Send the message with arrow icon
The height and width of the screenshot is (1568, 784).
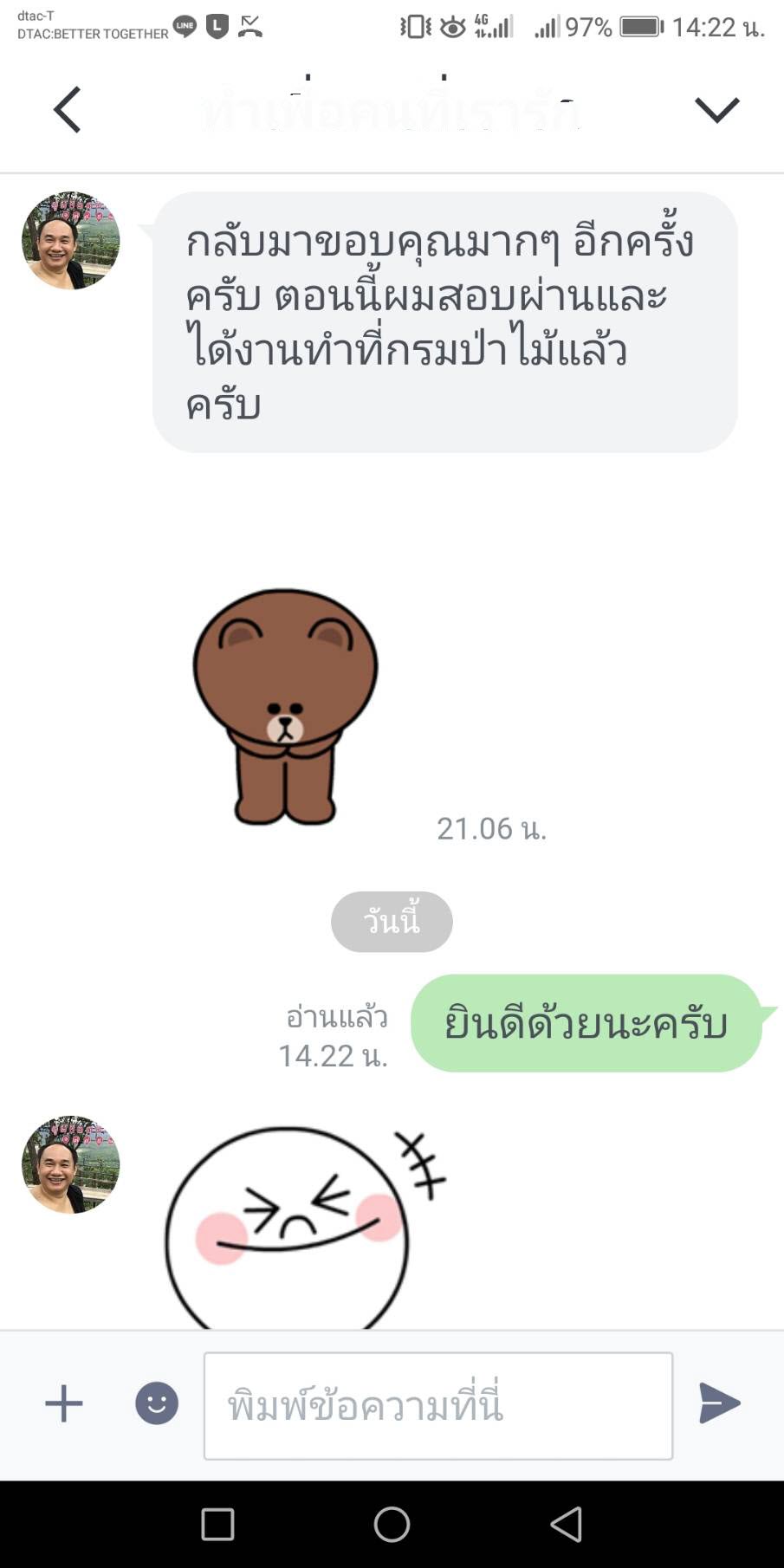(x=720, y=1403)
